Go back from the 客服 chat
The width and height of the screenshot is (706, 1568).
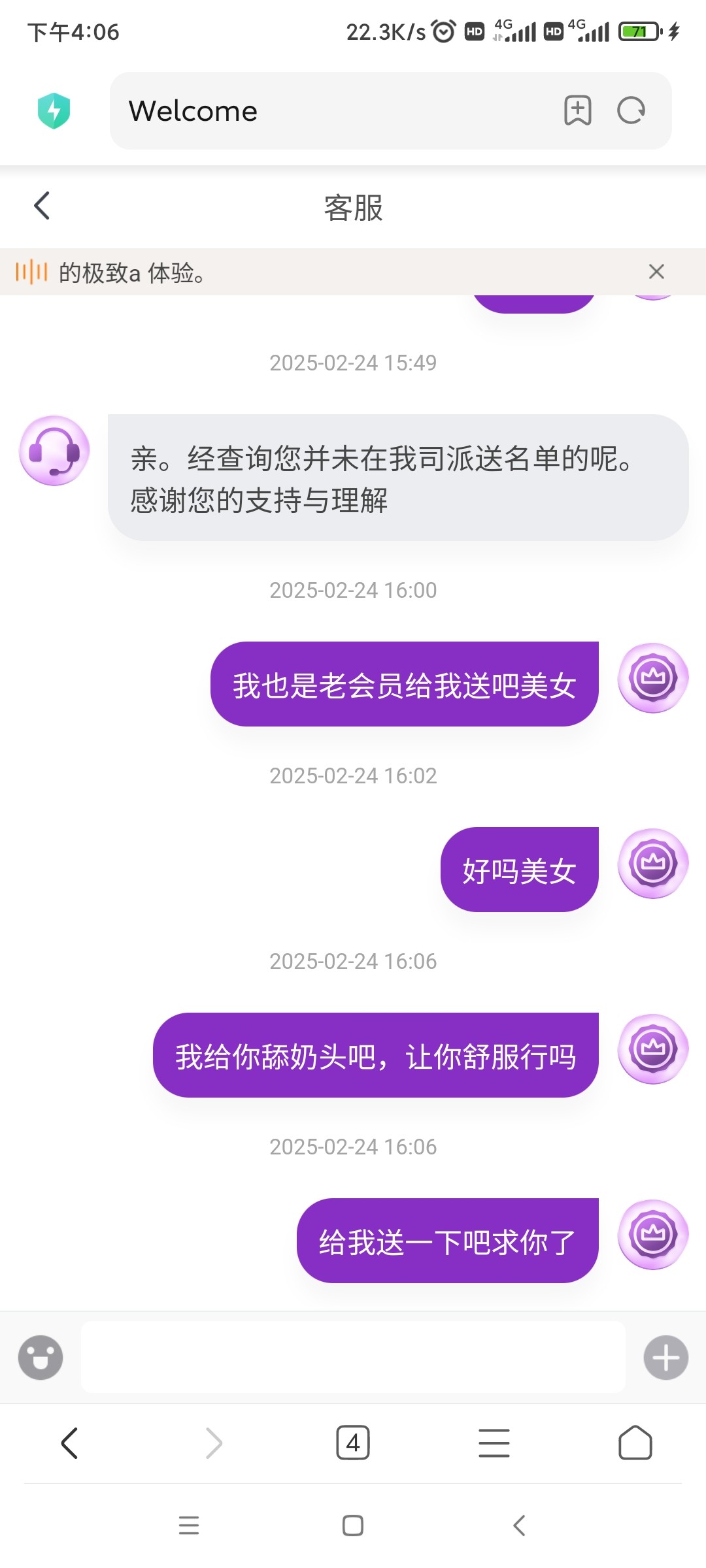point(42,206)
